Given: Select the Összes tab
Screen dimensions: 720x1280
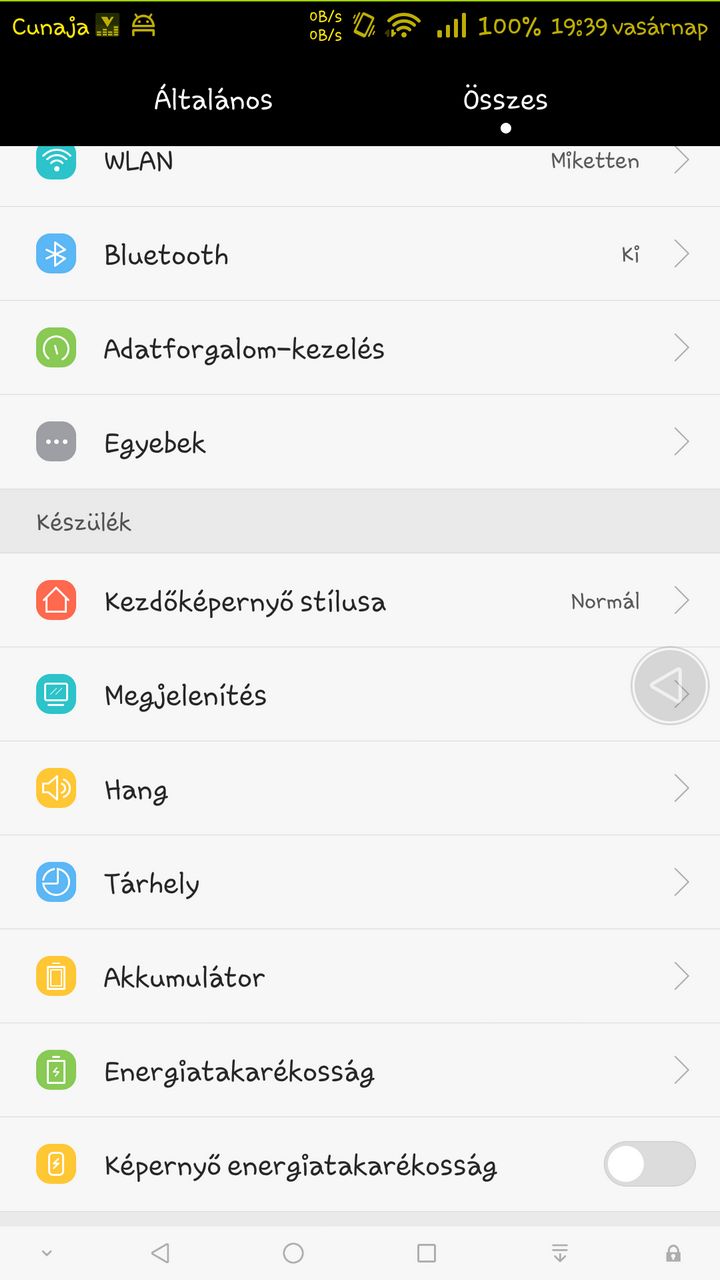Looking at the screenshot, I should pyautogui.click(x=505, y=100).
